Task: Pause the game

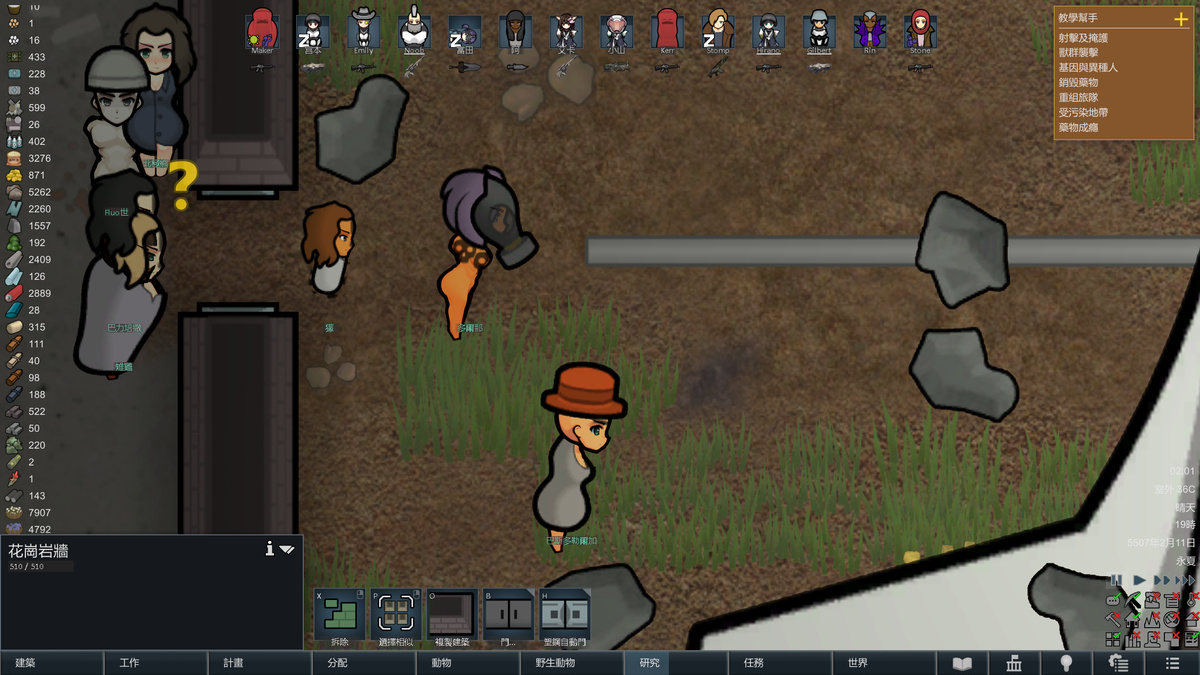Action: [1116, 580]
